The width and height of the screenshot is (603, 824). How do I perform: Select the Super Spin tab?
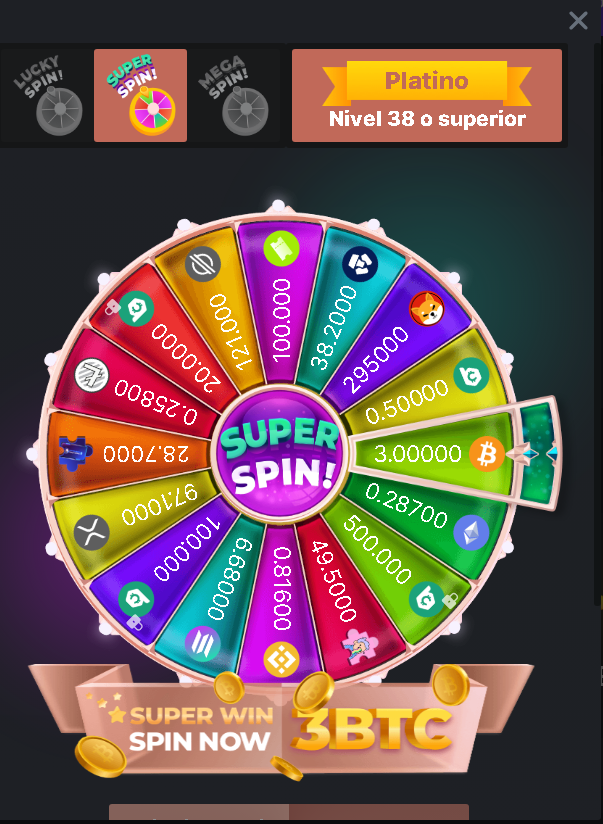tap(140, 96)
